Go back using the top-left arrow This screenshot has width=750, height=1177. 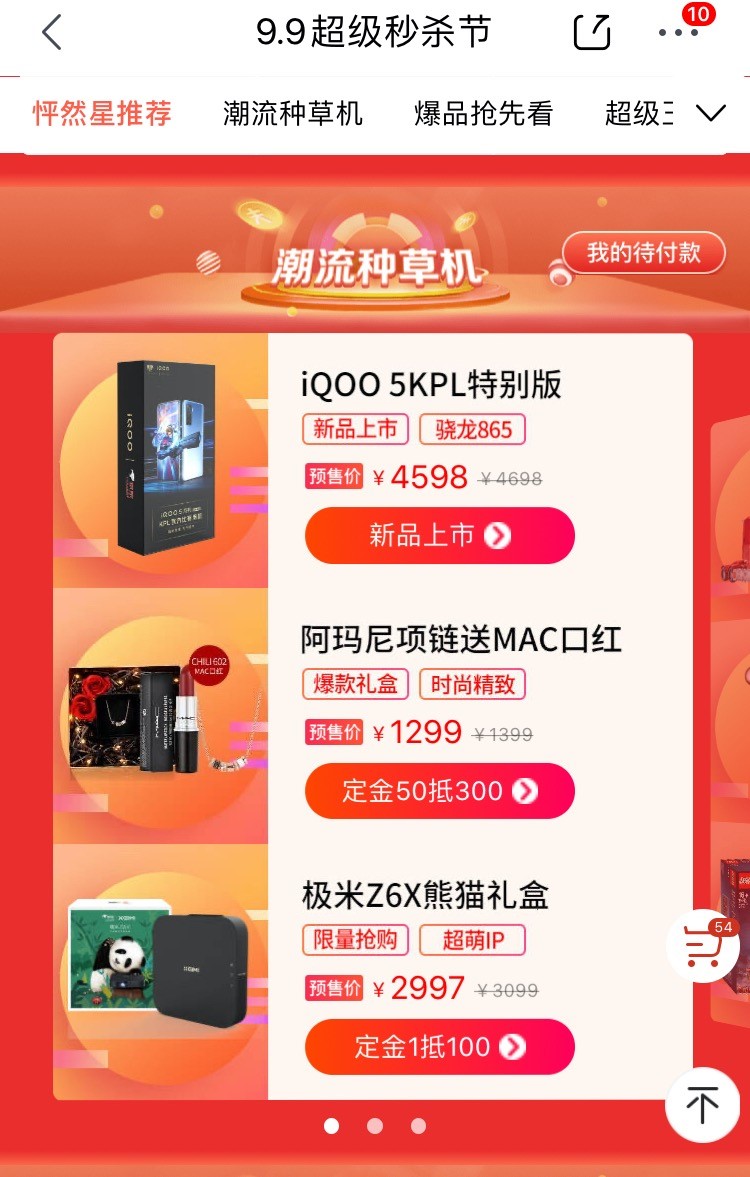pos(52,33)
